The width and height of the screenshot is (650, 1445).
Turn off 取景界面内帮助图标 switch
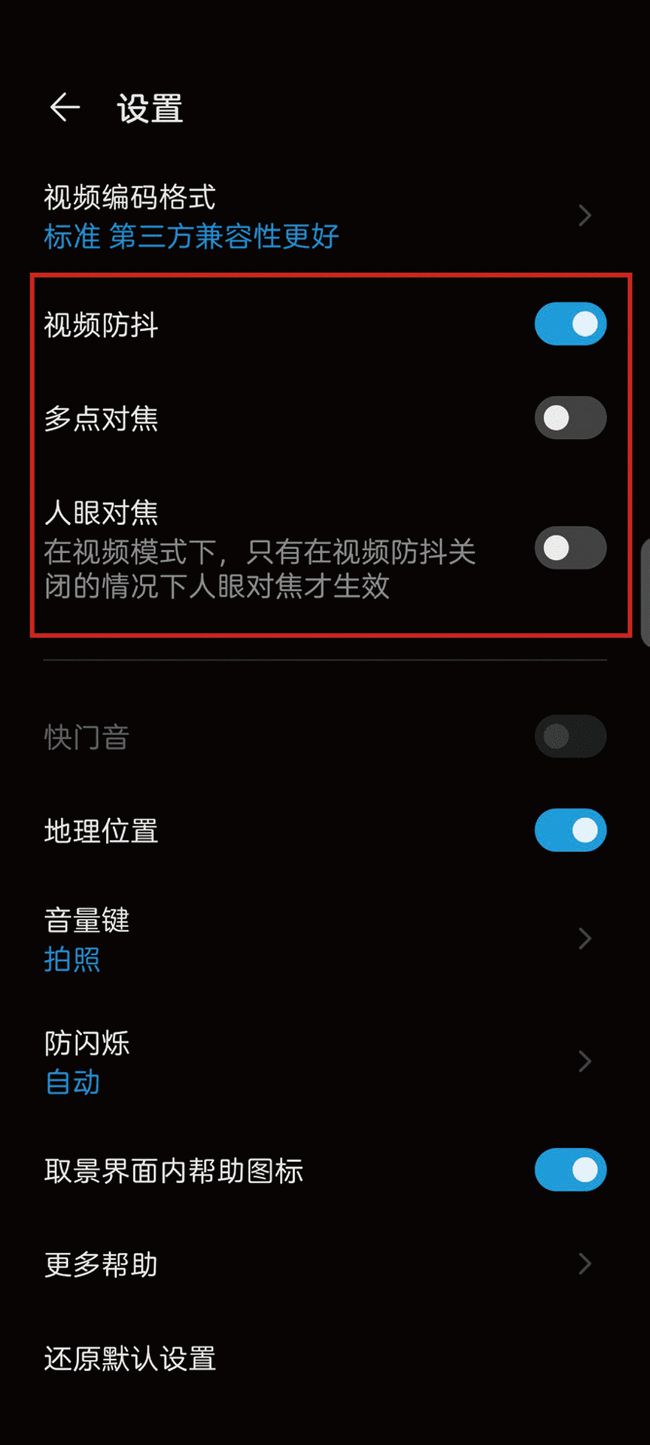pos(570,1170)
